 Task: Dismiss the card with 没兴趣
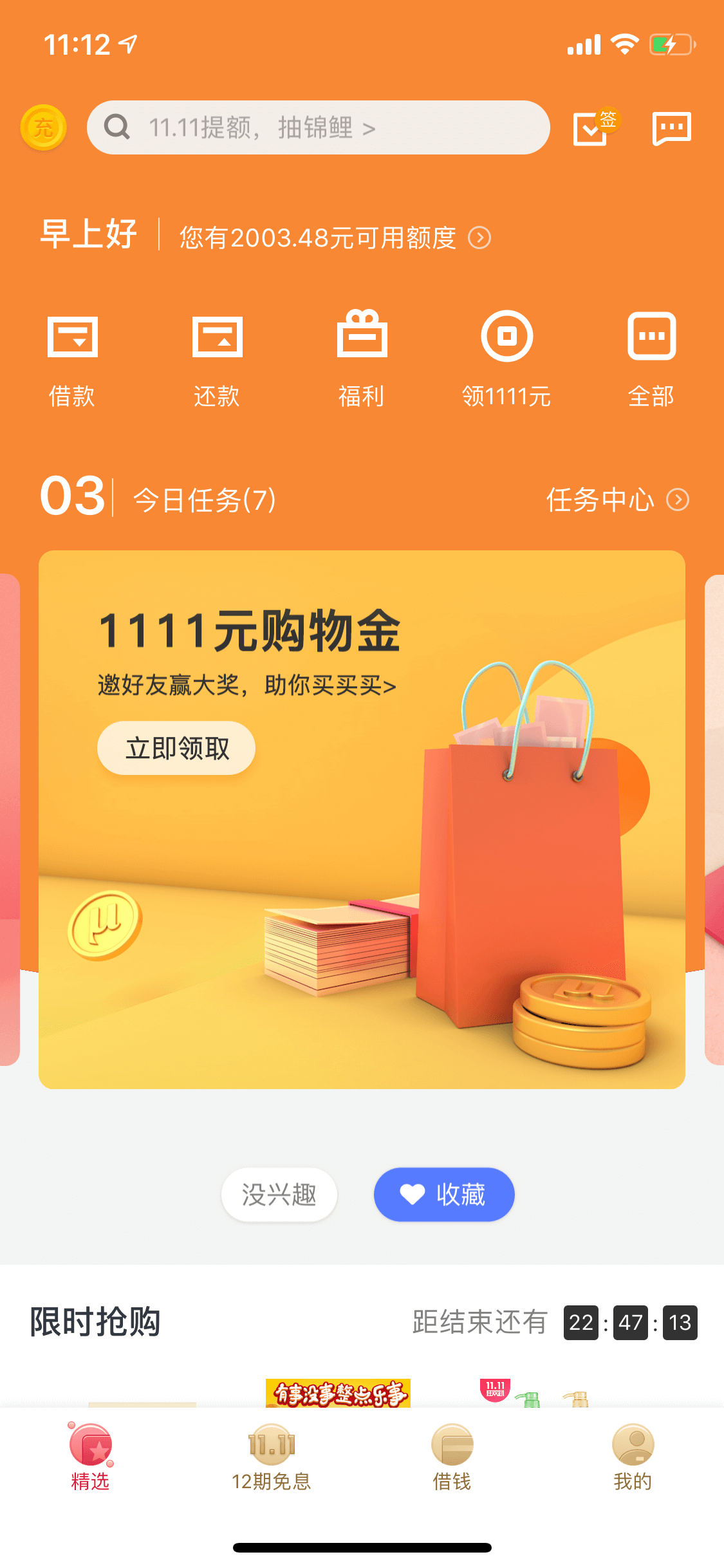tap(279, 1195)
